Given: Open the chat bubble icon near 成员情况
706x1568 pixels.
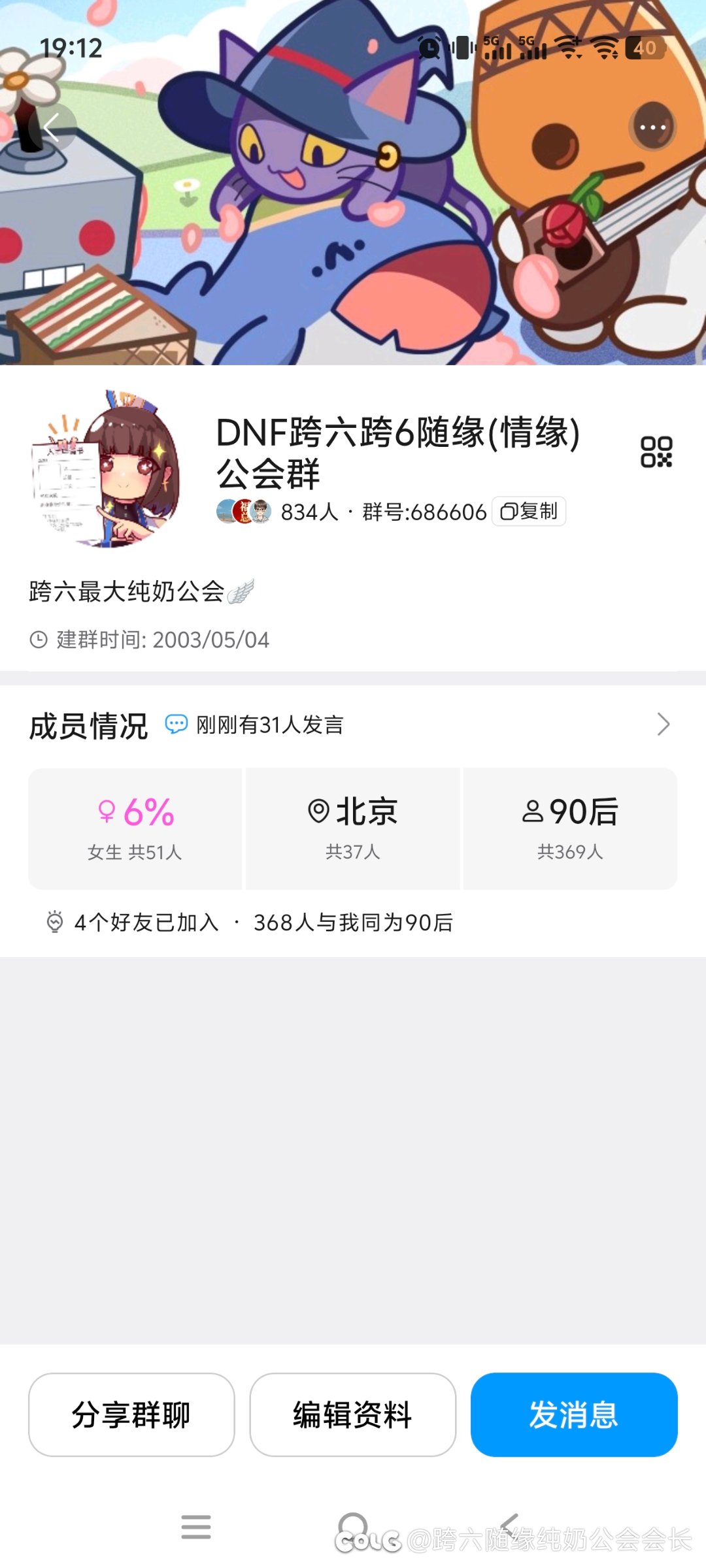Looking at the screenshot, I should 175,724.
